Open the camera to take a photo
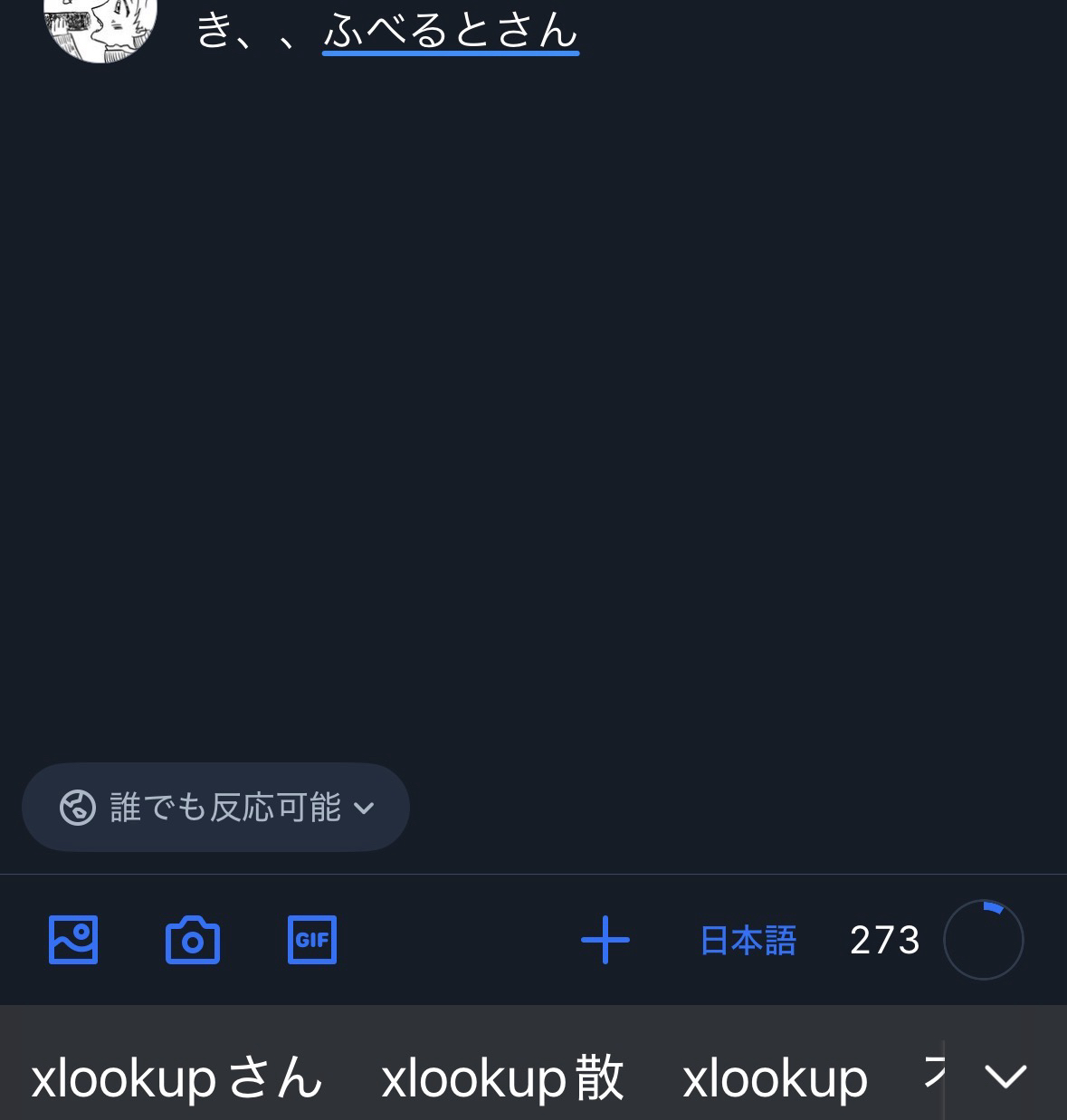1067x1120 pixels. click(x=193, y=940)
